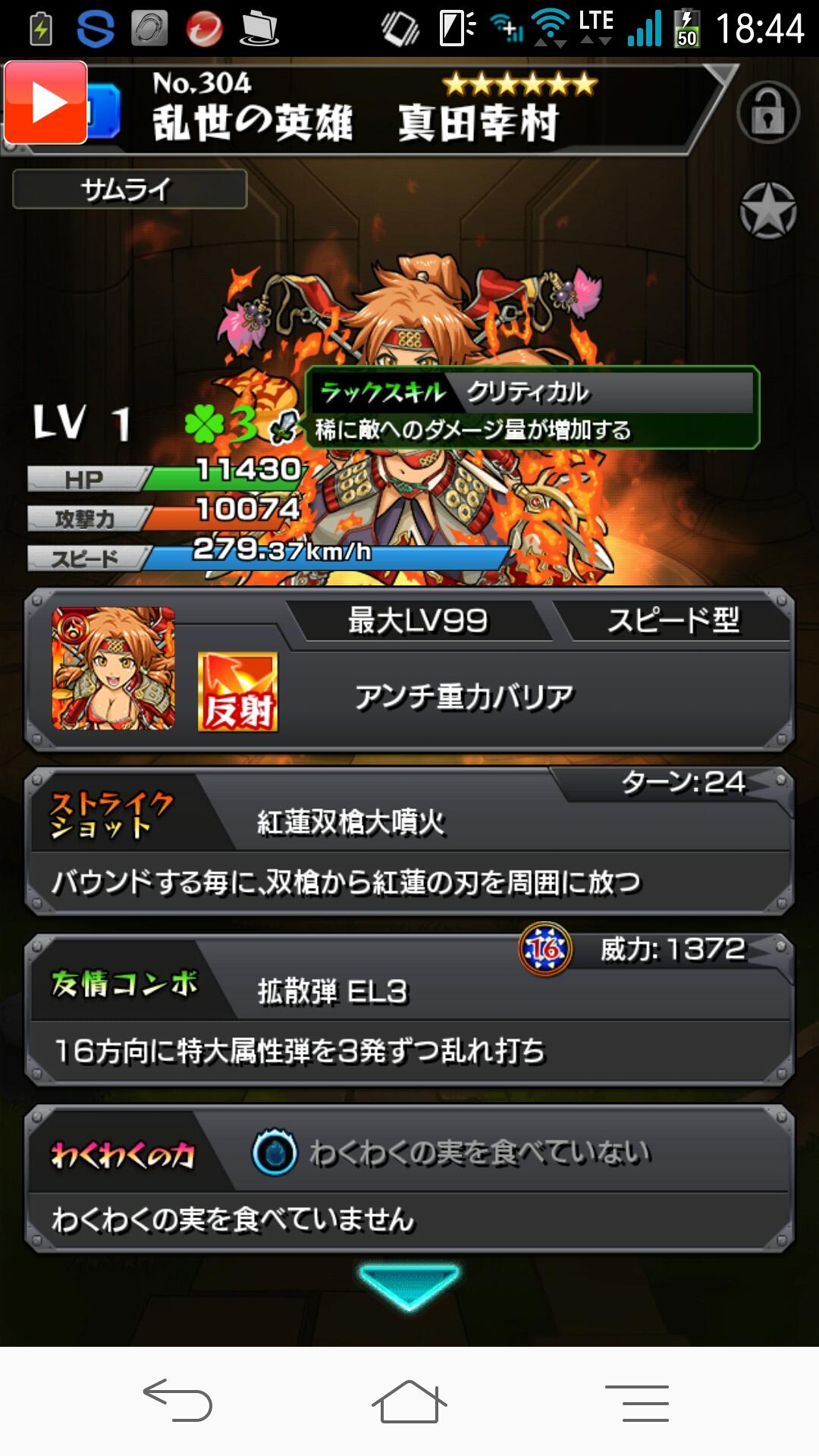Mark monster as favorite with star icon
The width and height of the screenshot is (819, 1456).
tap(767, 211)
